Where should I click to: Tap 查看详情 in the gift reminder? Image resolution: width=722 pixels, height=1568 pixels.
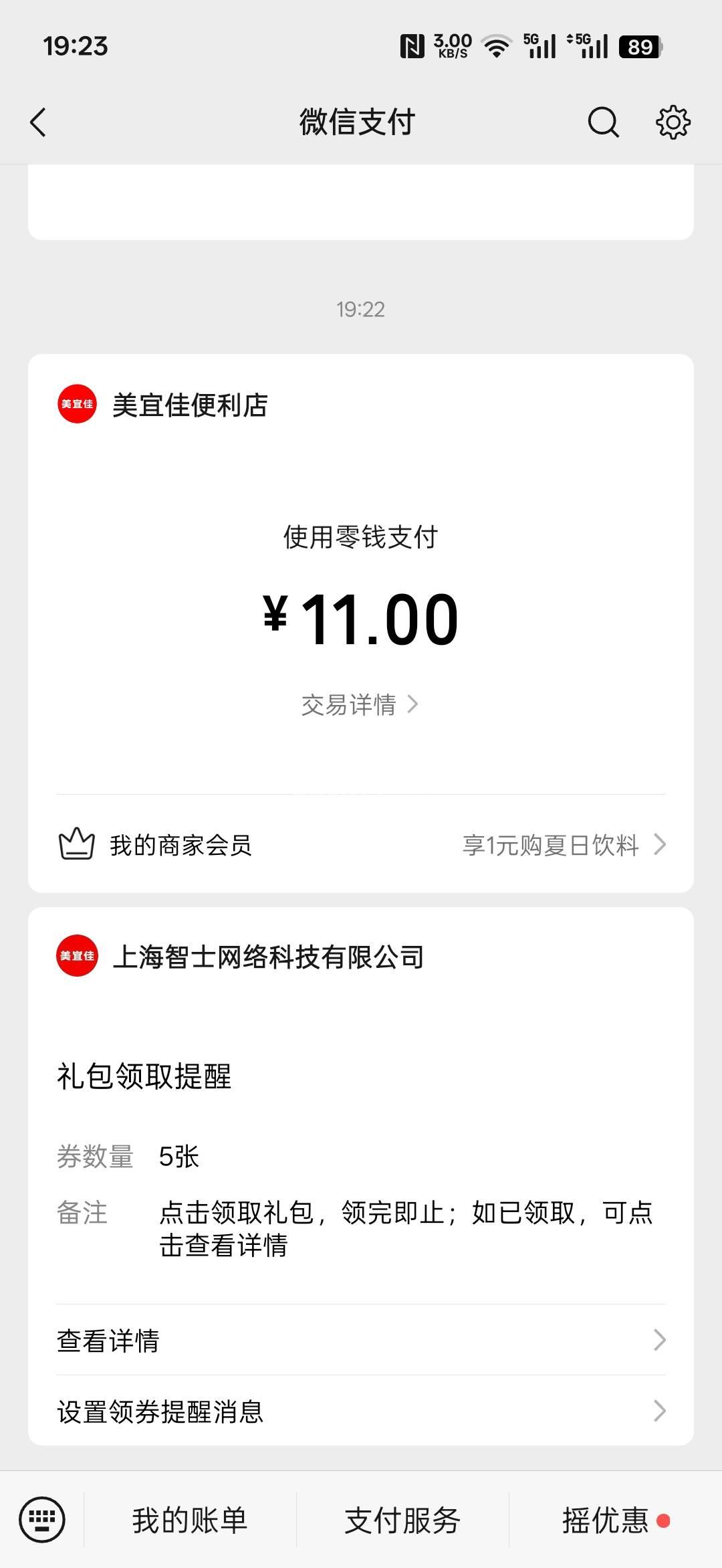[361, 1341]
